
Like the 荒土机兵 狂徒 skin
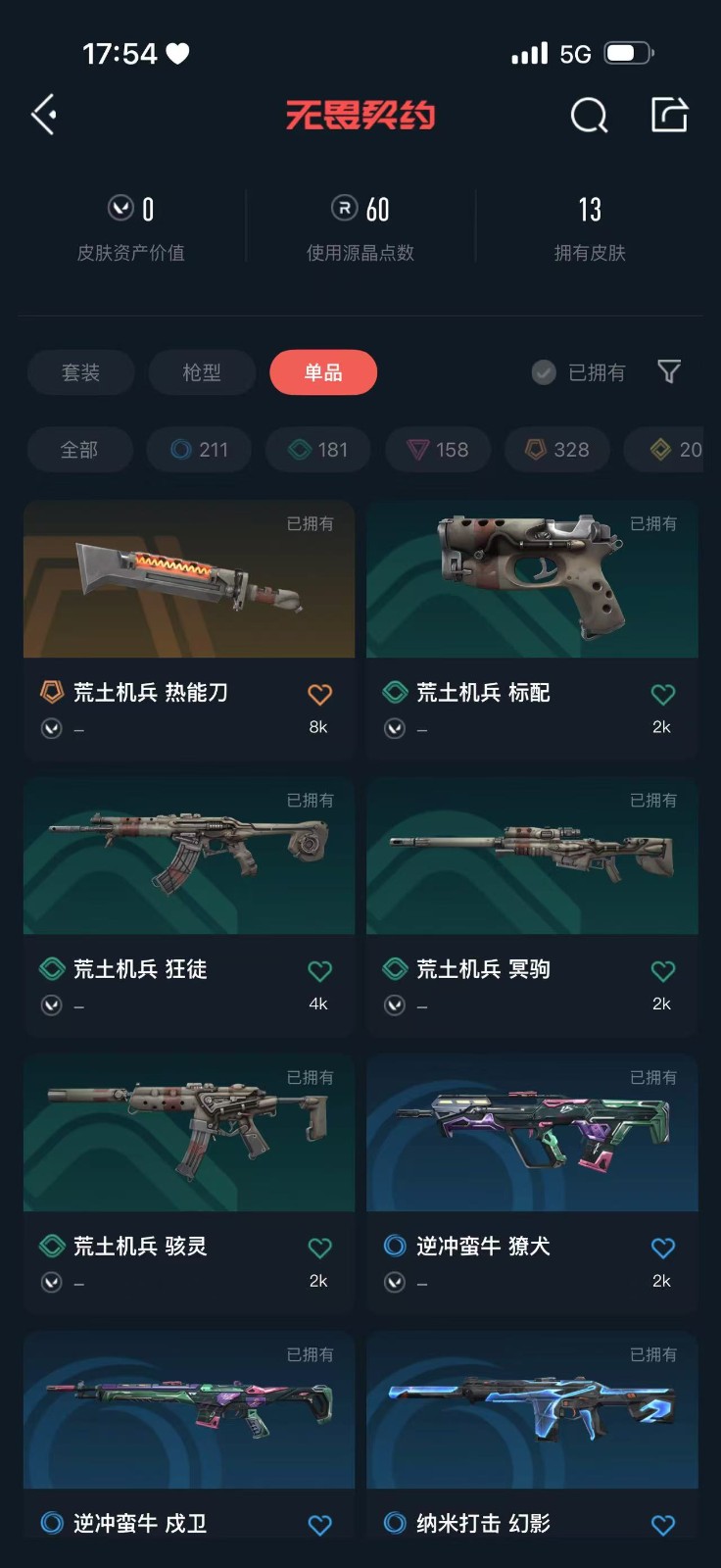coord(319,971)
